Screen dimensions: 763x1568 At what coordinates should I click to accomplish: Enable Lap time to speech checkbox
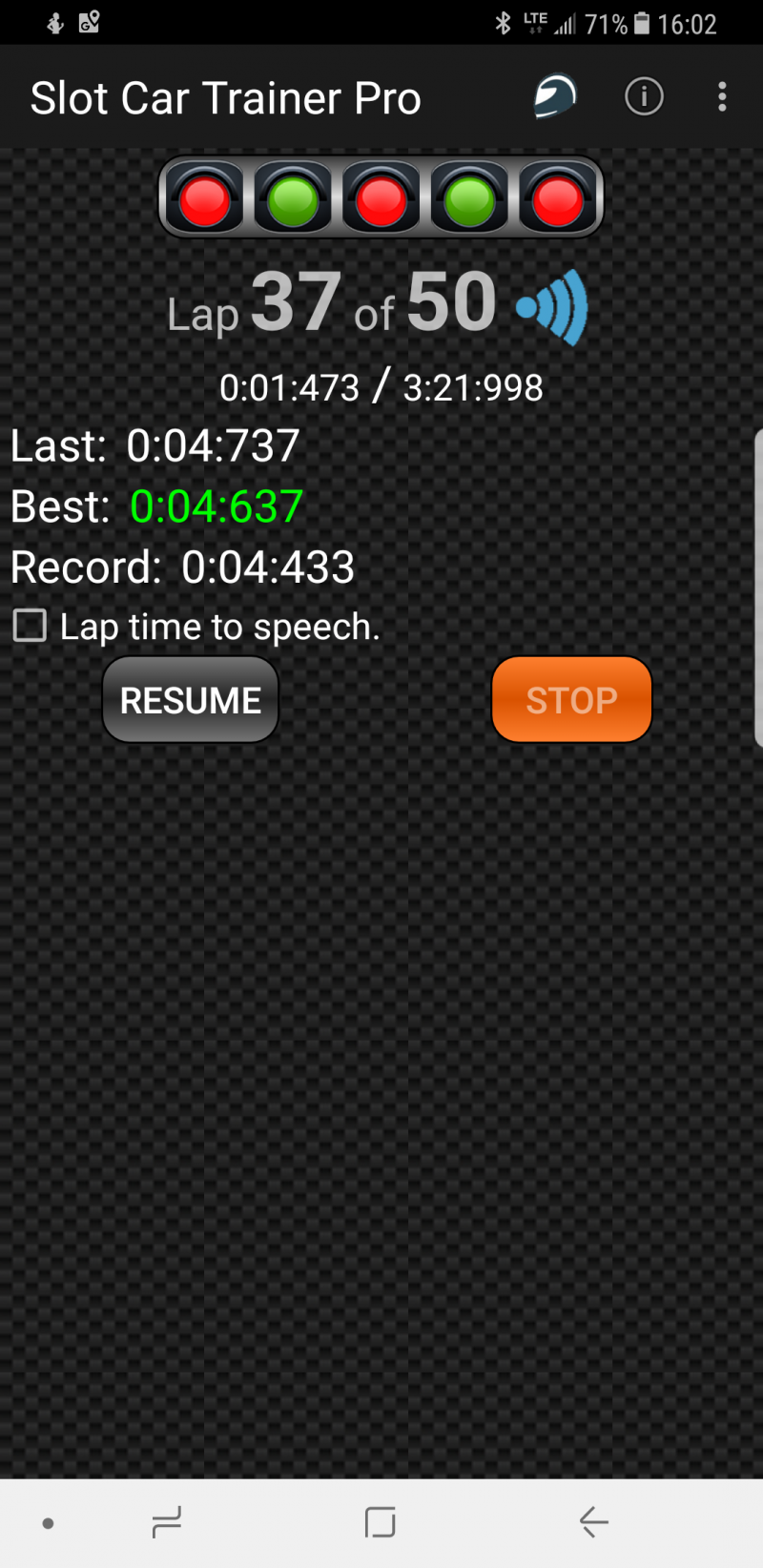pos(30,626)
